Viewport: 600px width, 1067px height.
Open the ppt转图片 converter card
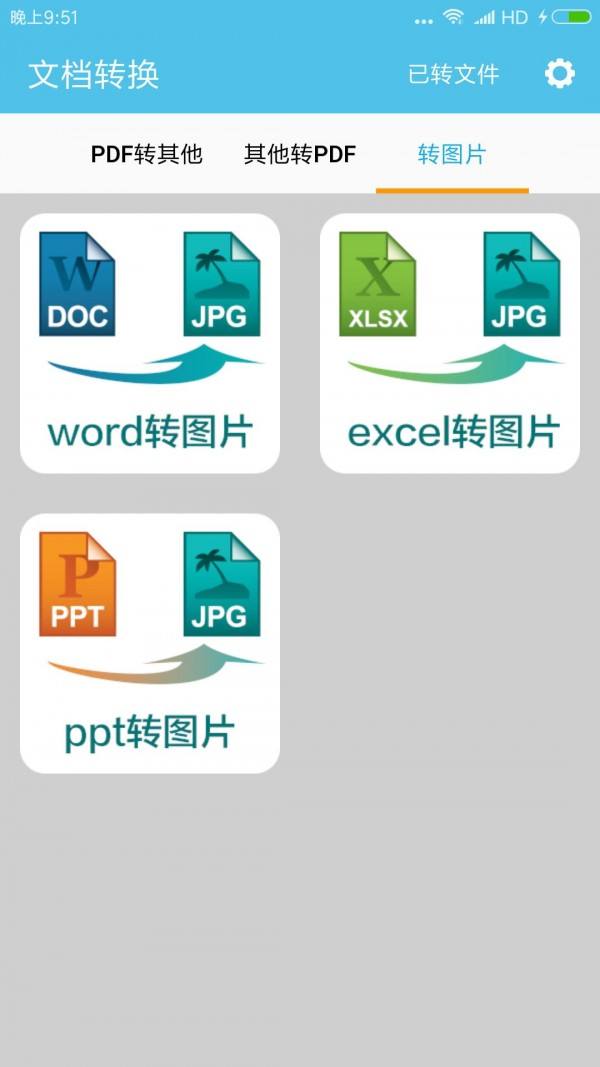click(150, 643)
